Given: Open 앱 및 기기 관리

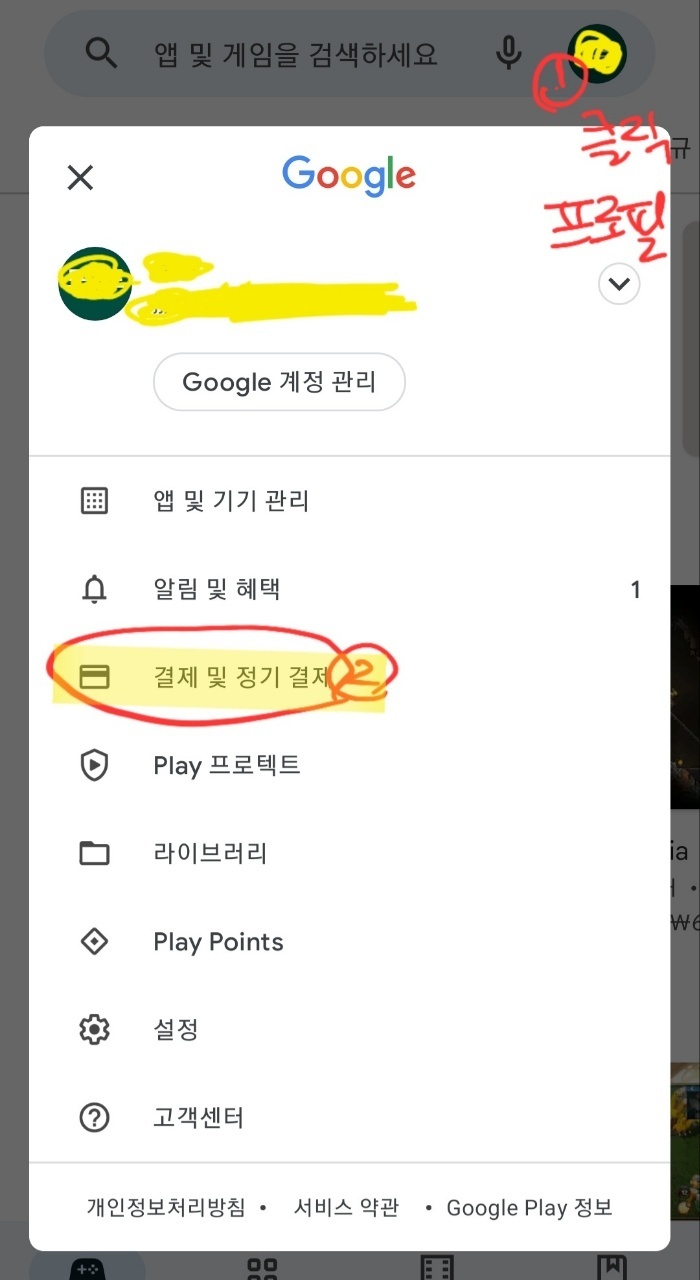Looking at the screenshot, I should pyautogui.click(x=231, y=501).
